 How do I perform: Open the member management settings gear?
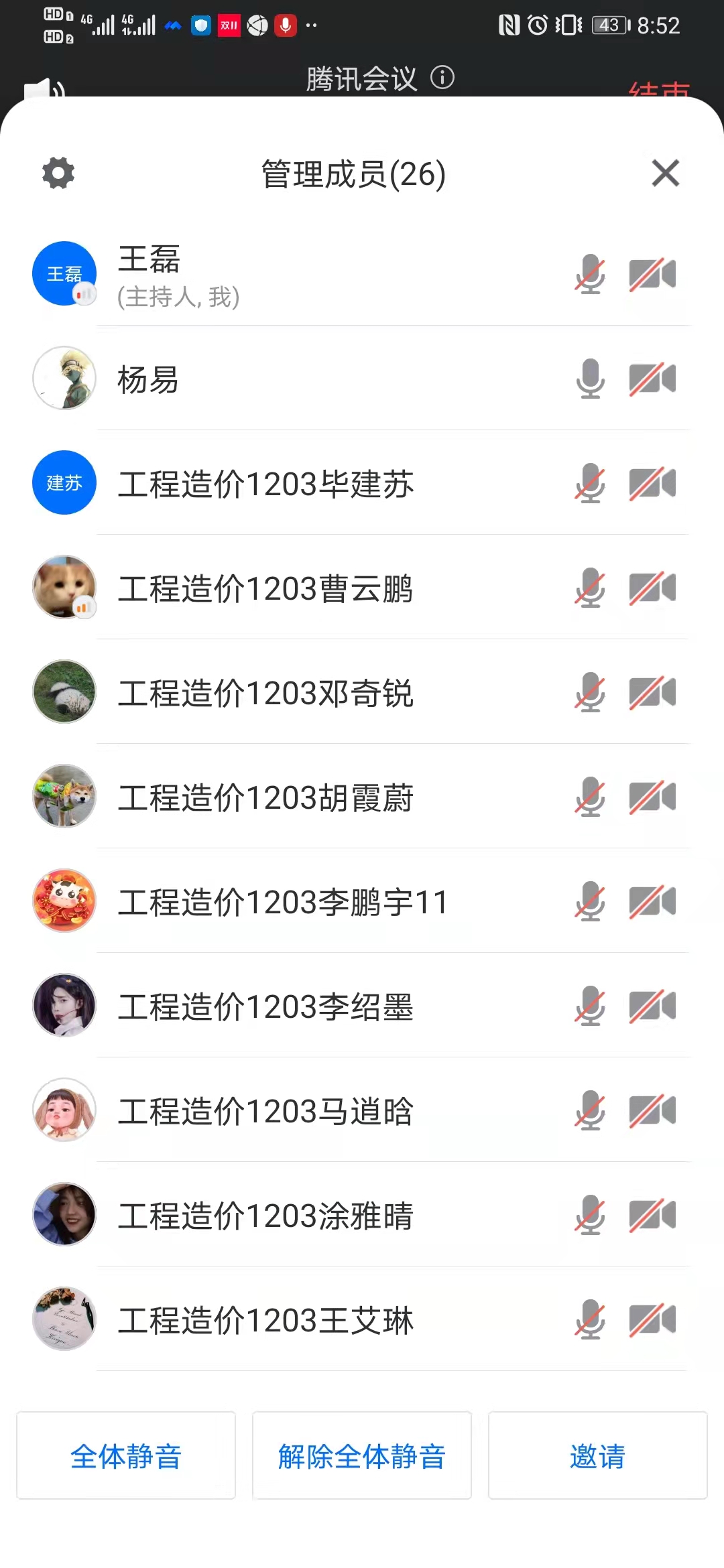[58, 173]
